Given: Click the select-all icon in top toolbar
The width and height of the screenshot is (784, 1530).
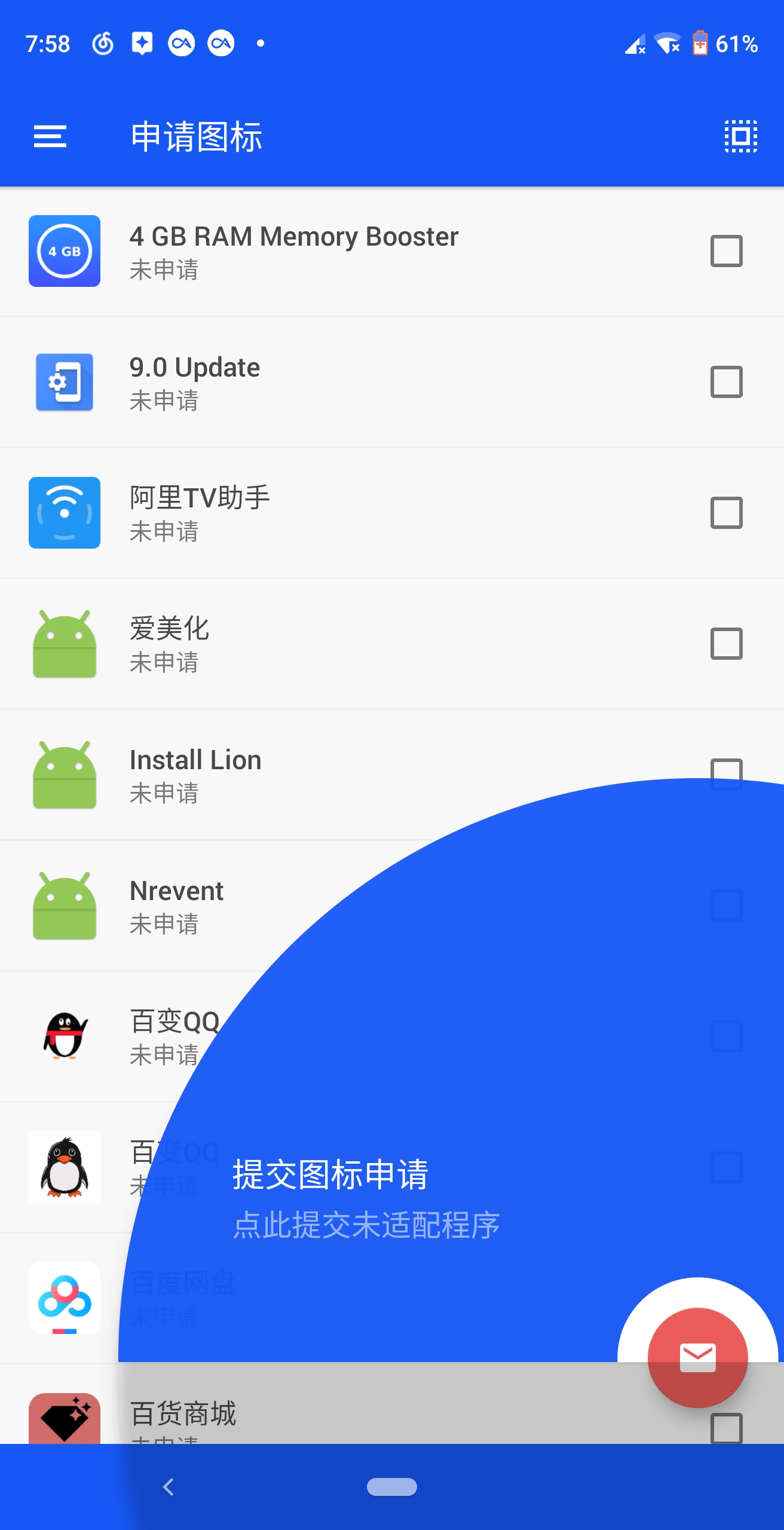Looking at the screenshot, I should (x=739, y=136).
